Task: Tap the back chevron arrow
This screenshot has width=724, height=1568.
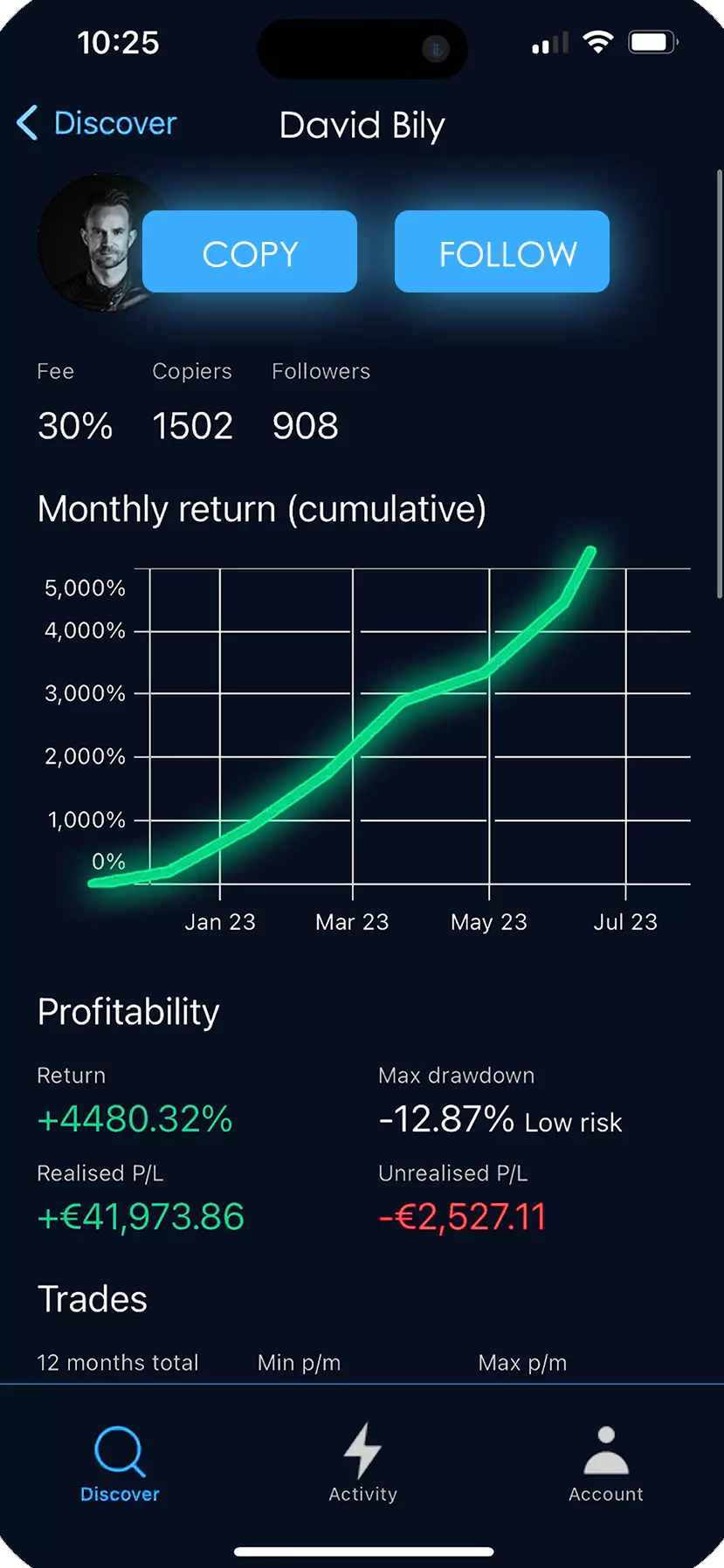Action: click(27, 123)
